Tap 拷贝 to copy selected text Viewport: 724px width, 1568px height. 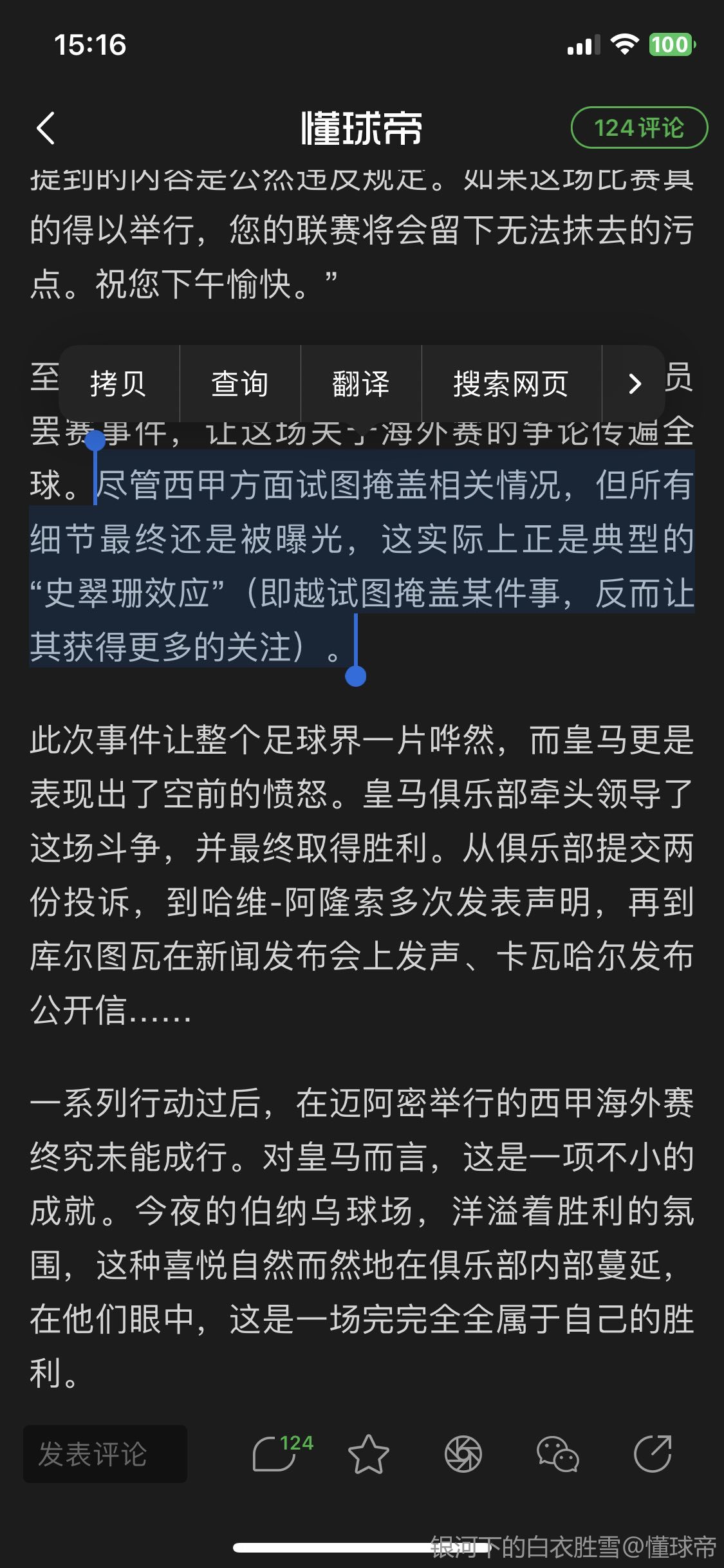pos(118,384)
